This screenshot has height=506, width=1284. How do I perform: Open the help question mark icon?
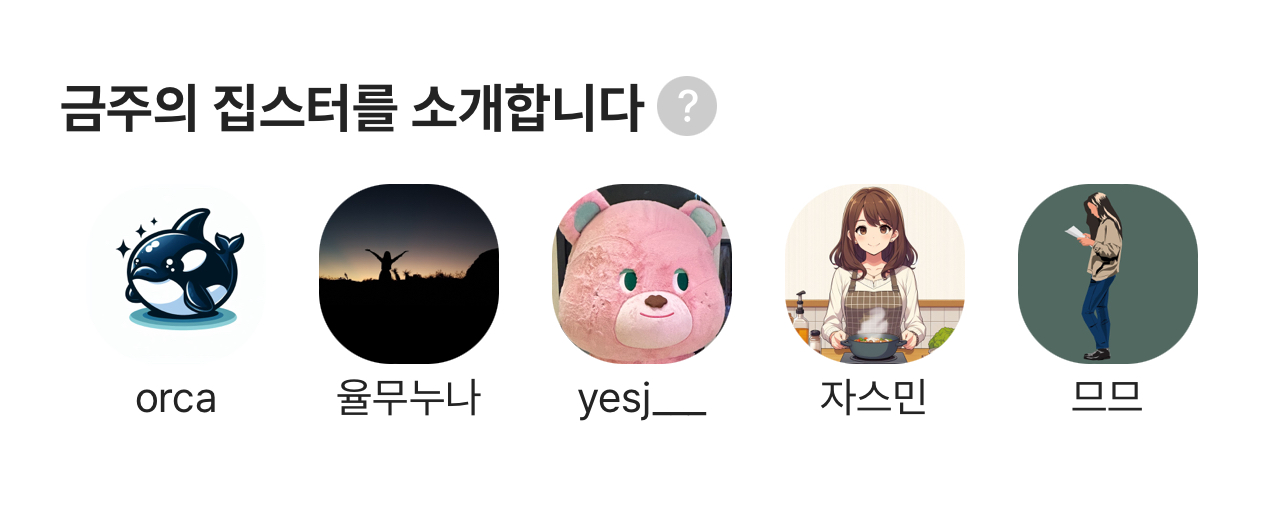[x=687, y=106]
